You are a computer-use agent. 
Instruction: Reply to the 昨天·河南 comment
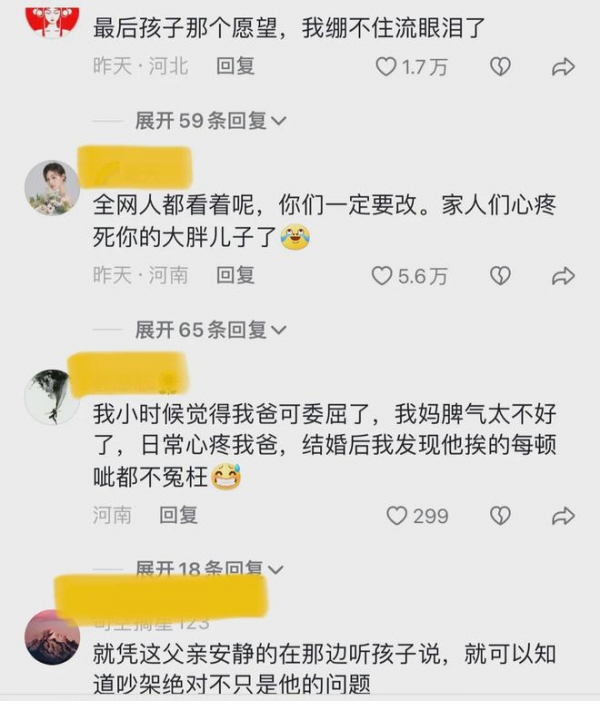pos(236,275)
